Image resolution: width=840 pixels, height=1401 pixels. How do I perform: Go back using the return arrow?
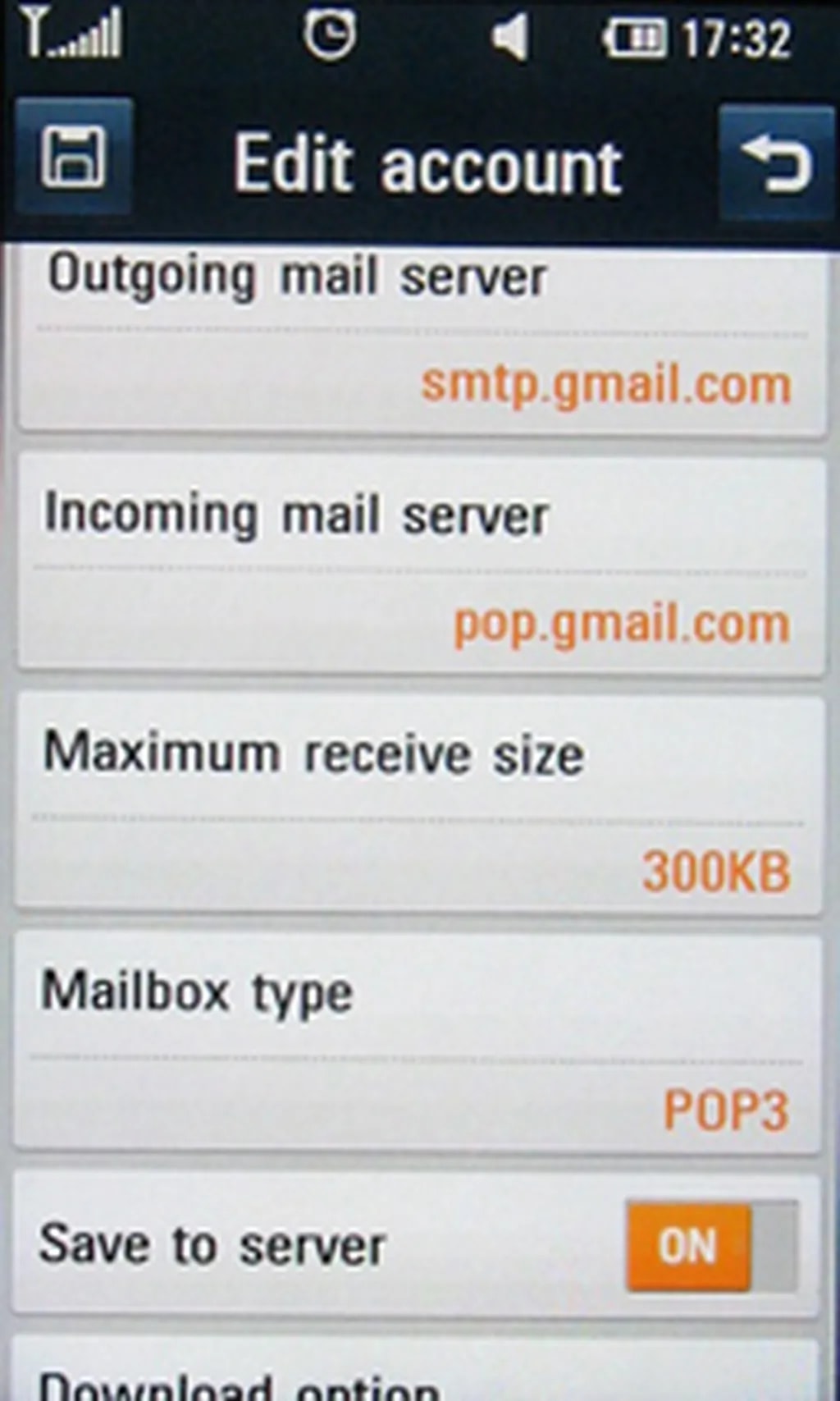(776, 163)
